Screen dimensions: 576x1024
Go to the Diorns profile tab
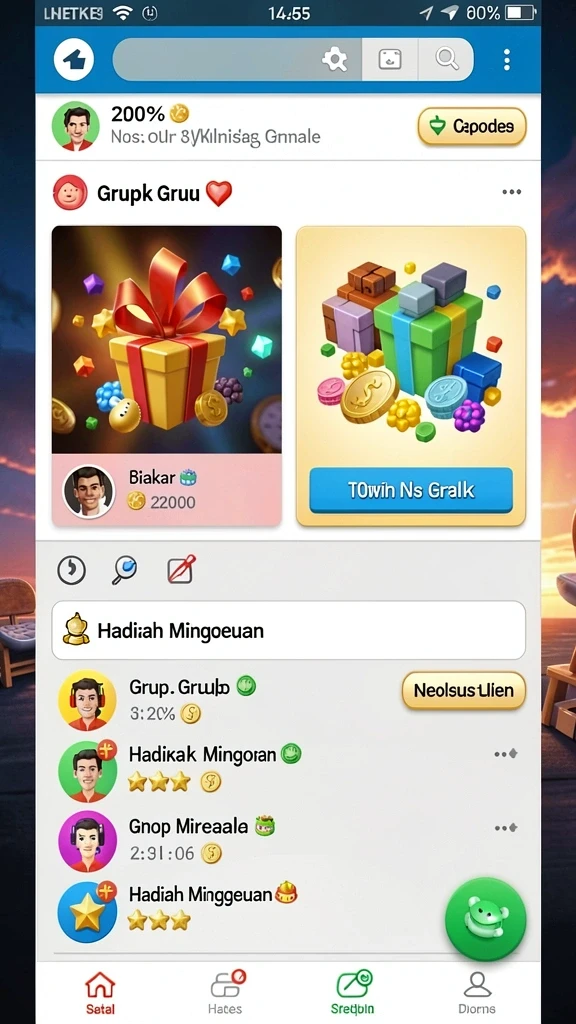click(477, 993)
